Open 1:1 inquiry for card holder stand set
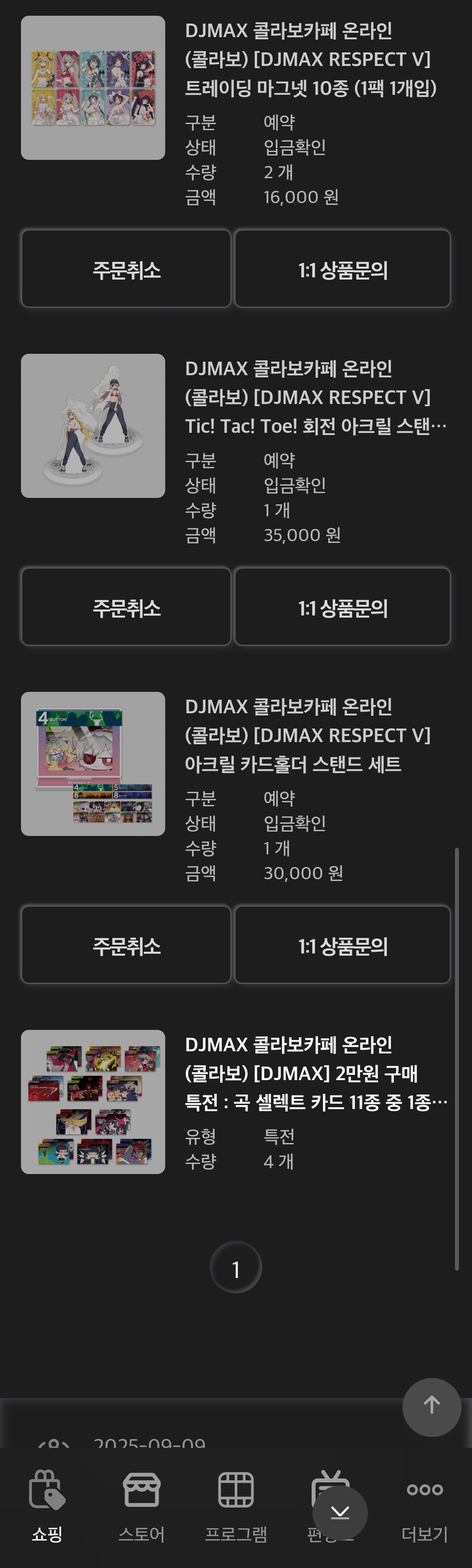472x1568 pixels. (342, 945)
